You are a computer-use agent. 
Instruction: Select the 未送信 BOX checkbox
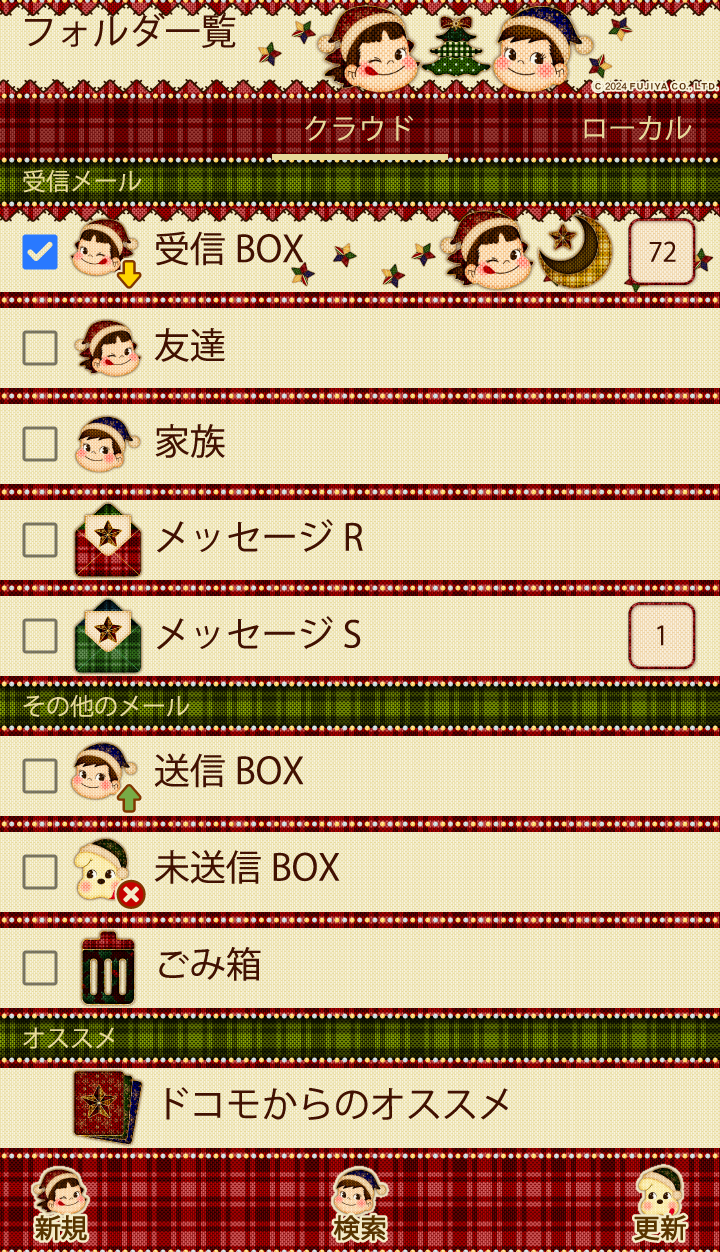click(x=40, y=872)
